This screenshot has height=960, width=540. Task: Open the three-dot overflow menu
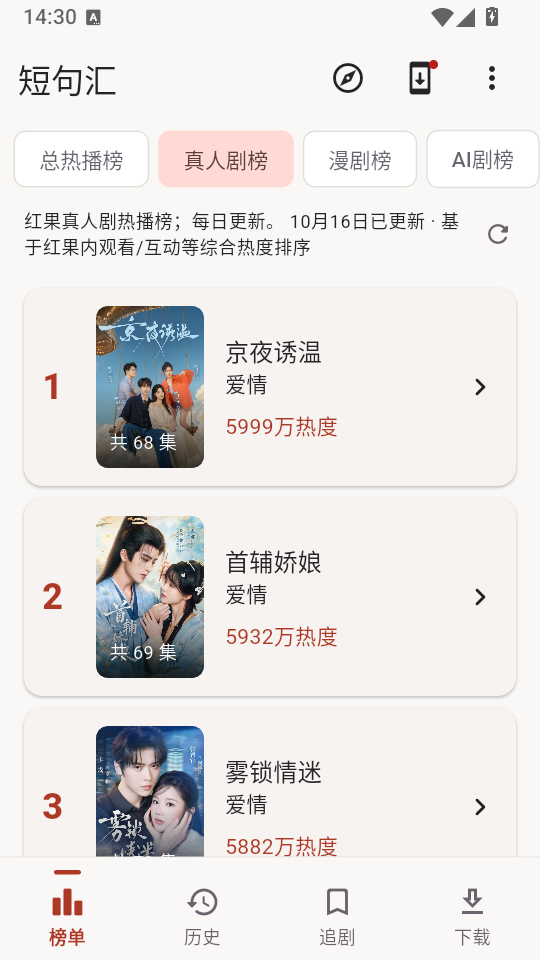click(x=492, y=78)
